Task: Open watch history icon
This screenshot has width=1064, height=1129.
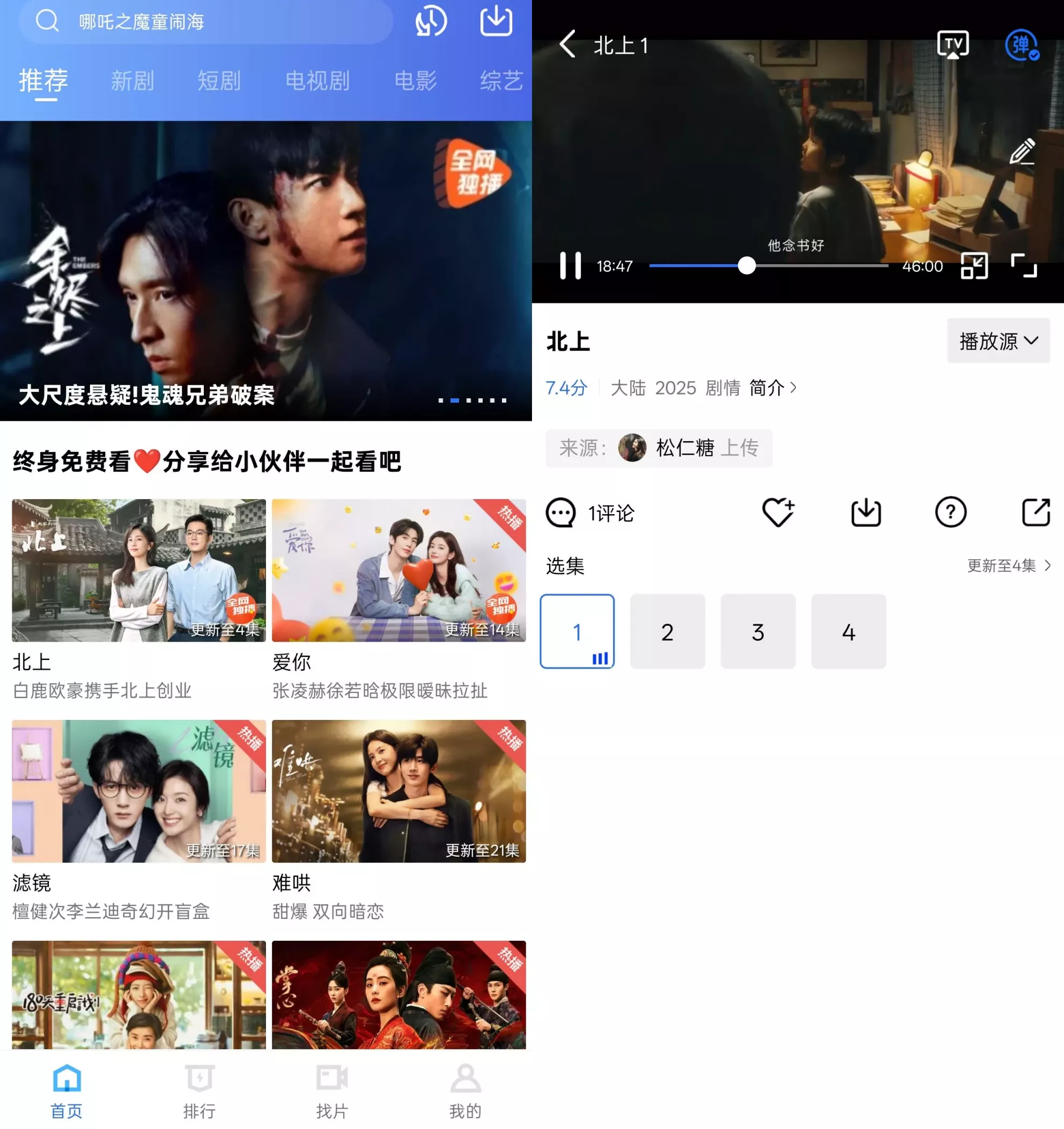Action: [431, 21]
